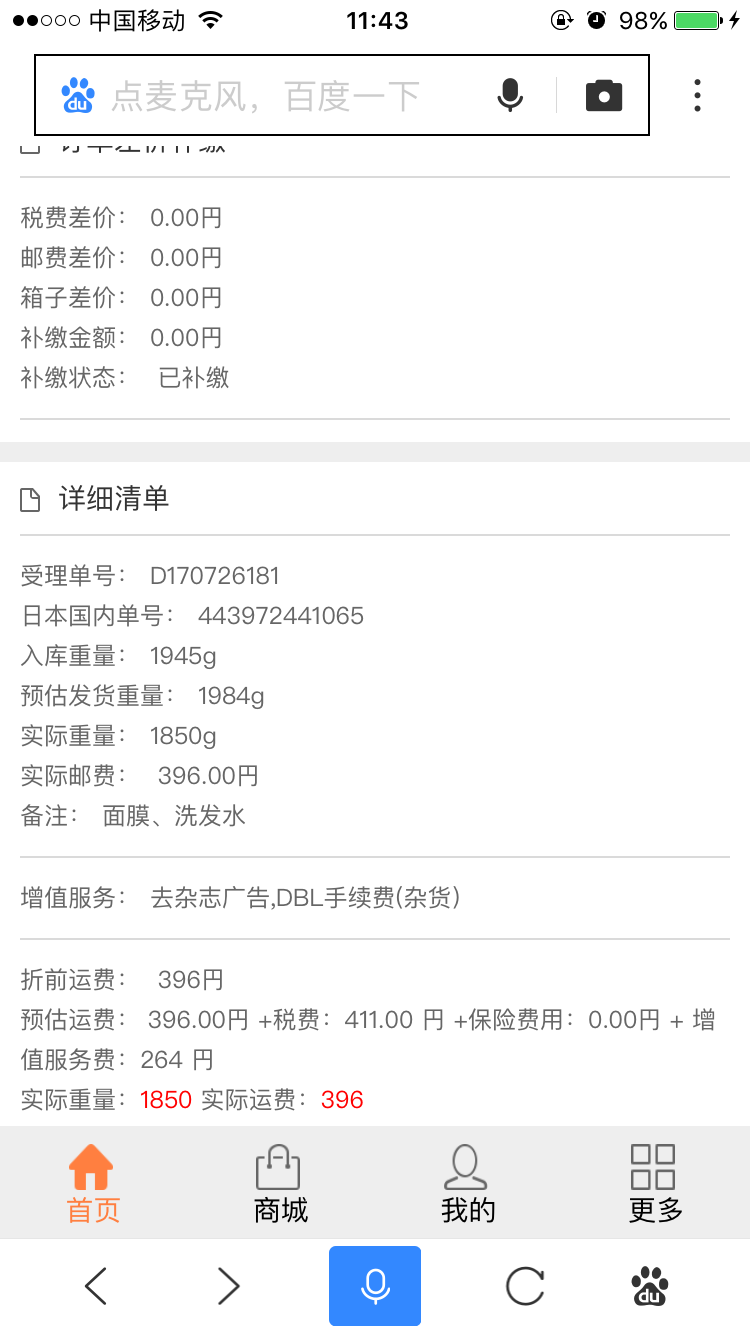Open the camera image search
Image resolution: width=750 pixels, height=1334 pixels.
pos(604,96)
